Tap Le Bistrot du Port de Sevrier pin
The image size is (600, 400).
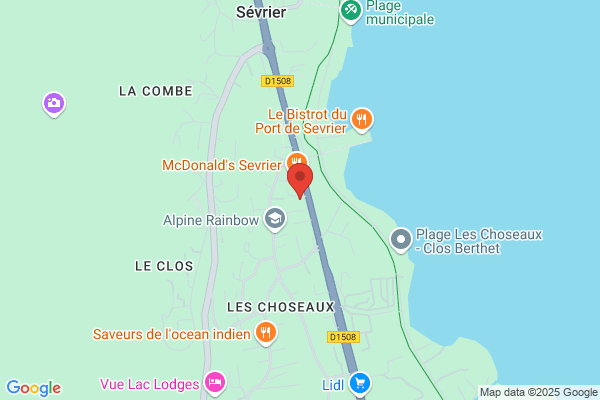point(362,120)
